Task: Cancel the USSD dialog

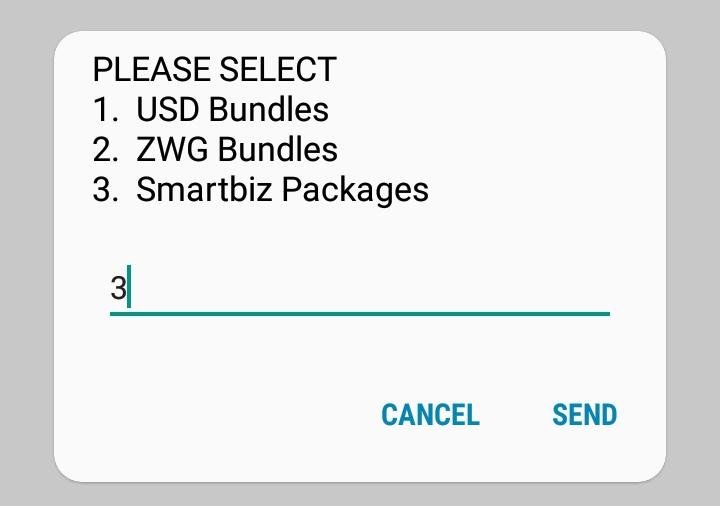Action: coord(430,414)
